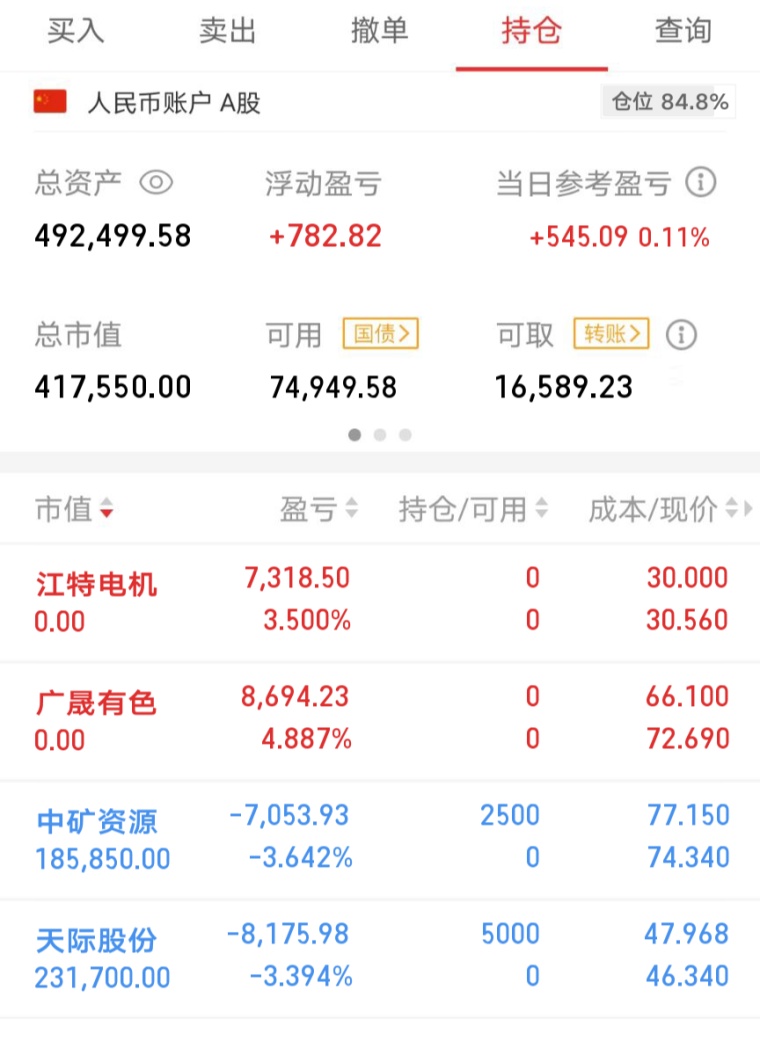Tap the 仓位 84.8% badge
Image resolution: width=760 pixels, height=1041 pixels.
pos(669,102)
